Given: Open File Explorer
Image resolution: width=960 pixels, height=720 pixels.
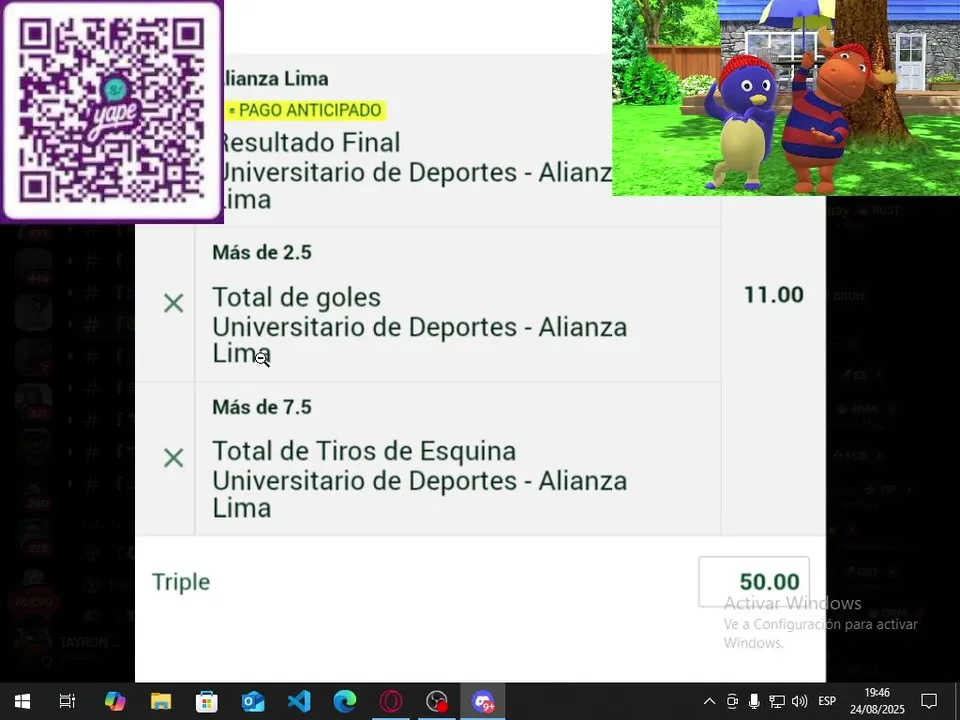Looking at the screenshot, I should click(161, 701).
